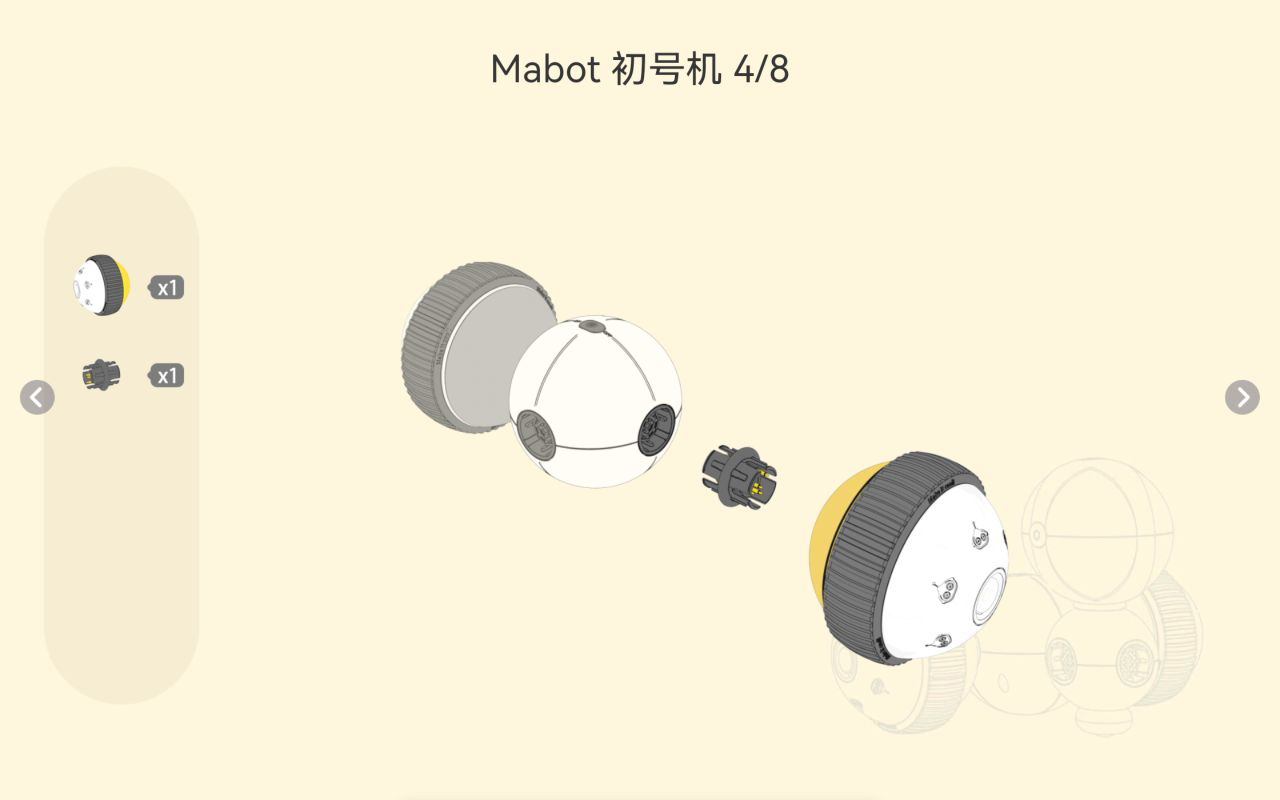Return to the previous assembly step
The image size is (1280, 800).
click(37, 397)
